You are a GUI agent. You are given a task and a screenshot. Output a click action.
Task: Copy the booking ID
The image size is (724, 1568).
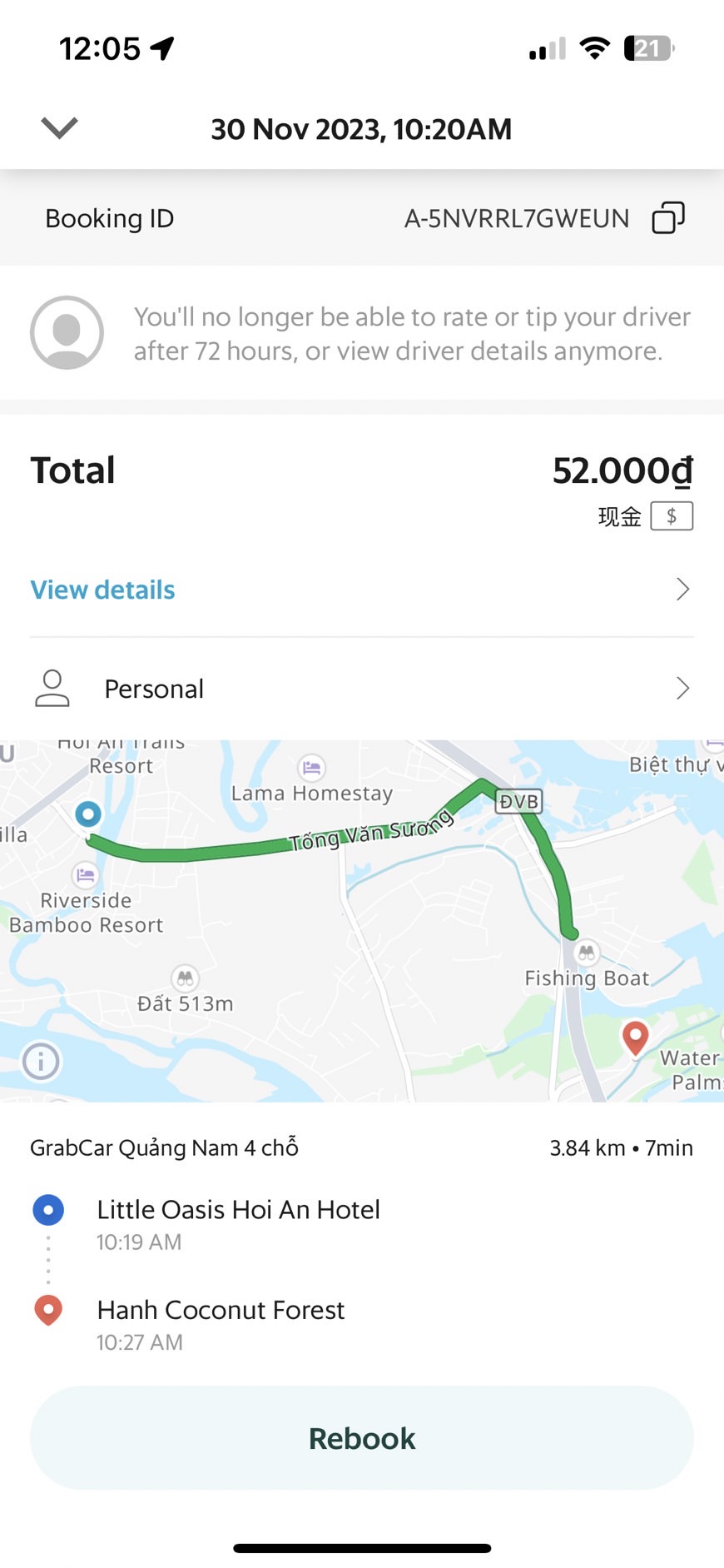[x=668, y=218]
